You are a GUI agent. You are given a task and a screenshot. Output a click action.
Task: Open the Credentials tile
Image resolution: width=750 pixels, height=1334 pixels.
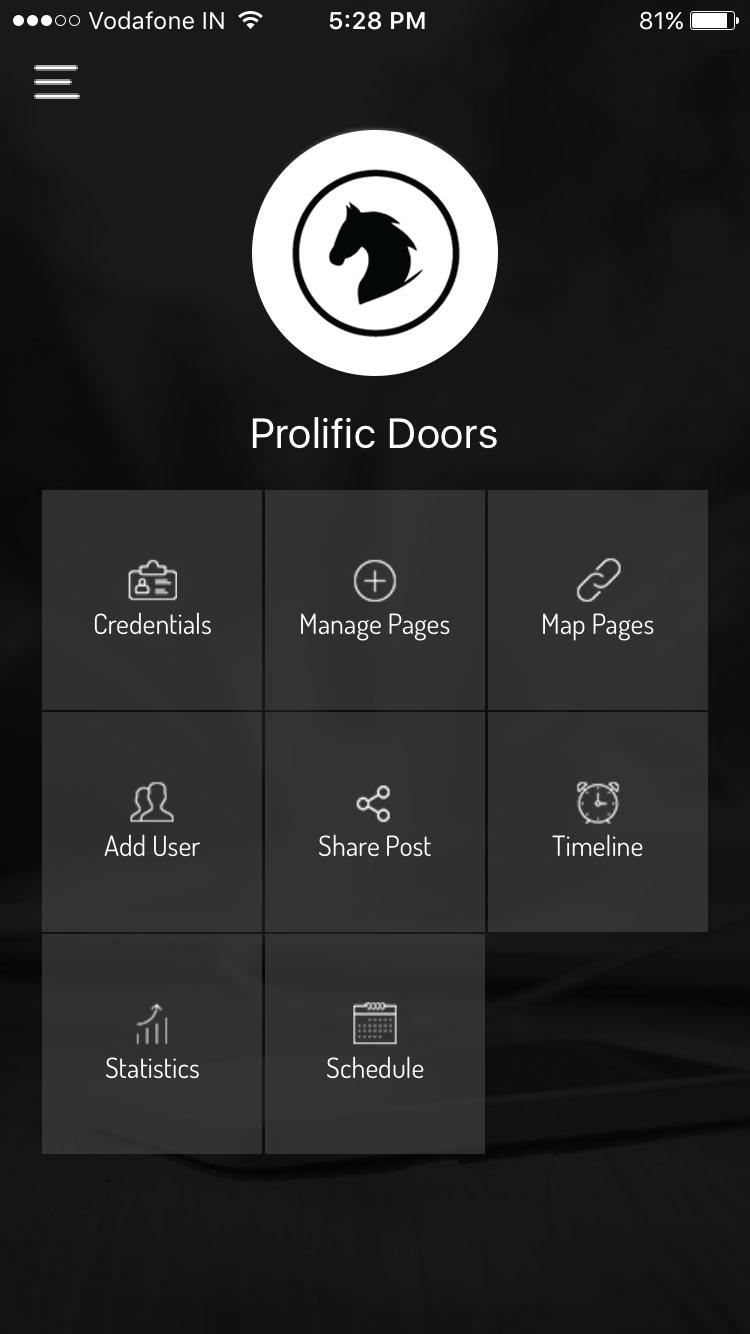click(152, 600)
